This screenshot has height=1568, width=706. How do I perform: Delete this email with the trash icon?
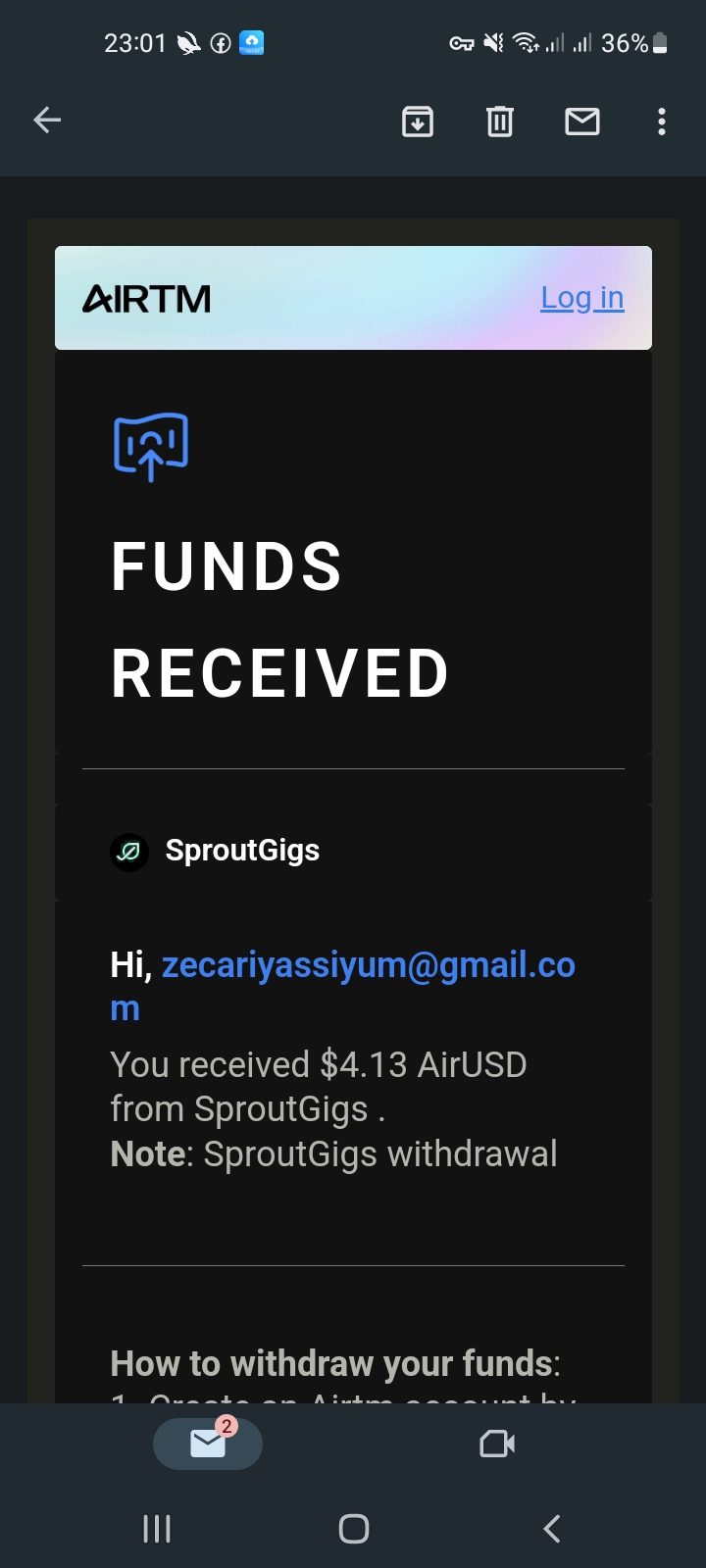pos(500,122)
